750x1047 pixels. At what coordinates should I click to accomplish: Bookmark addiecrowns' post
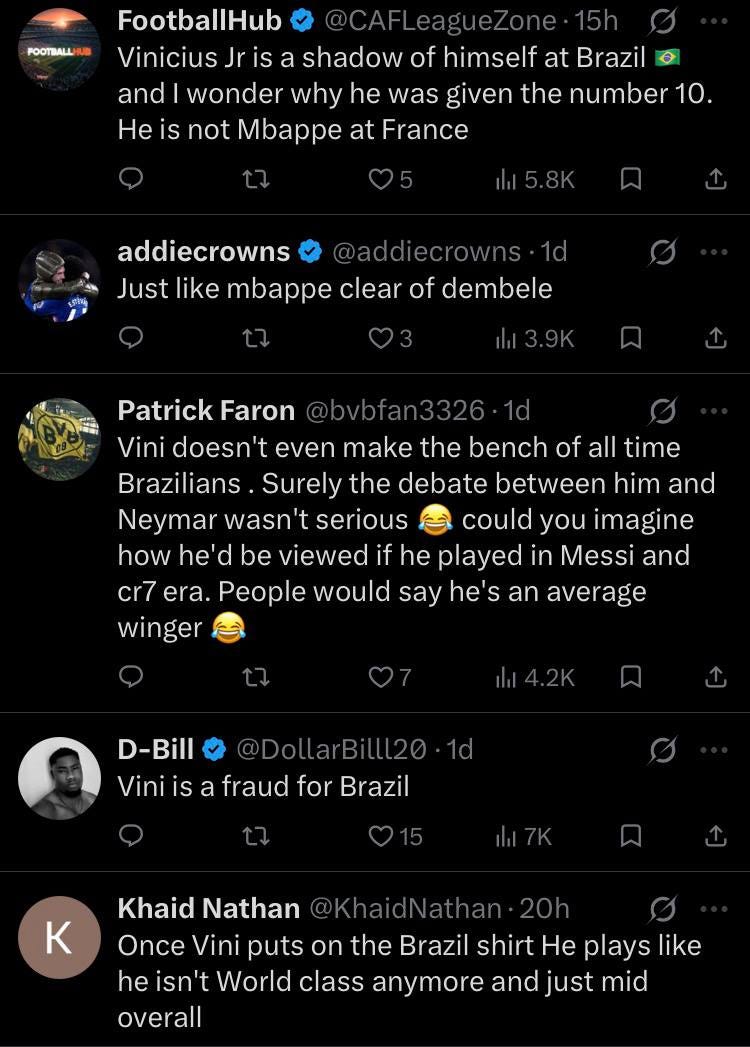(631, 339)
